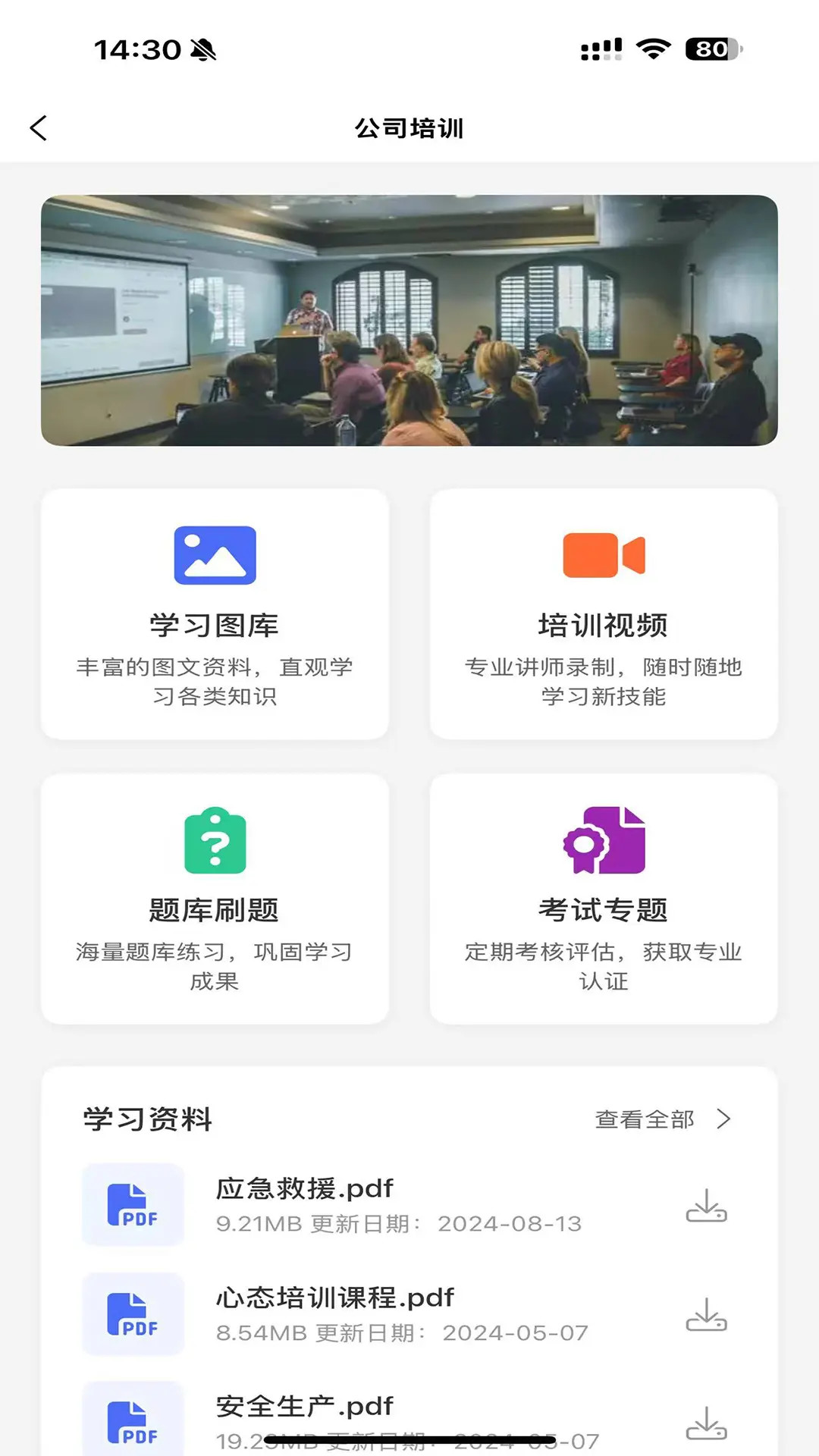This screenshot has height=1456, width=819.
Task: Open the 培训视频 video camera icon
Action: [x=603, y=554]
